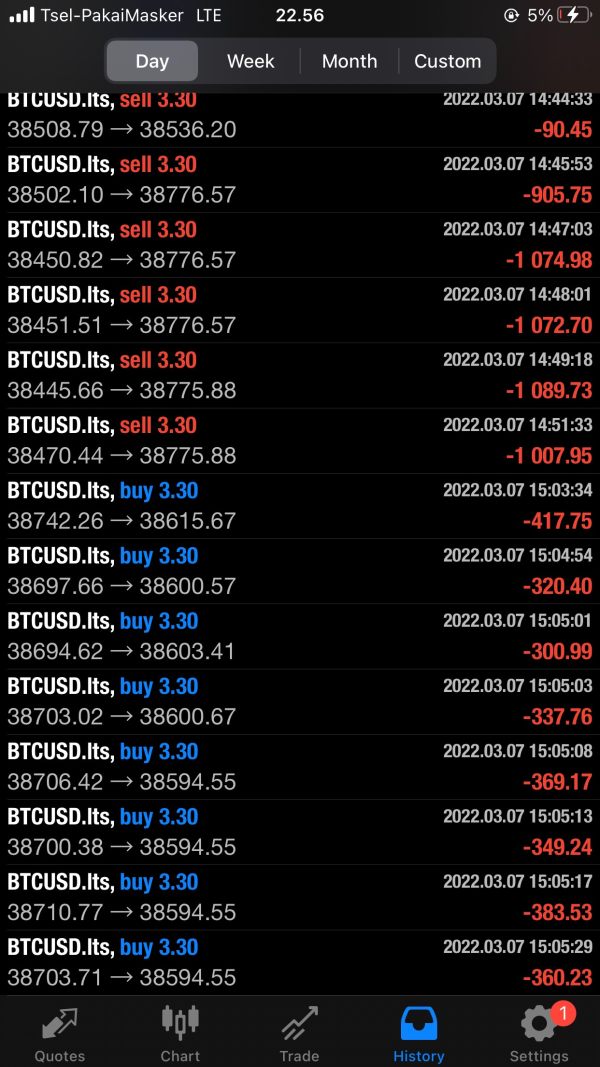Image resolution: width=600 pixels, height=1067 pixels.
Task: Open the Trade tab
Action: tap(299, 1034)
